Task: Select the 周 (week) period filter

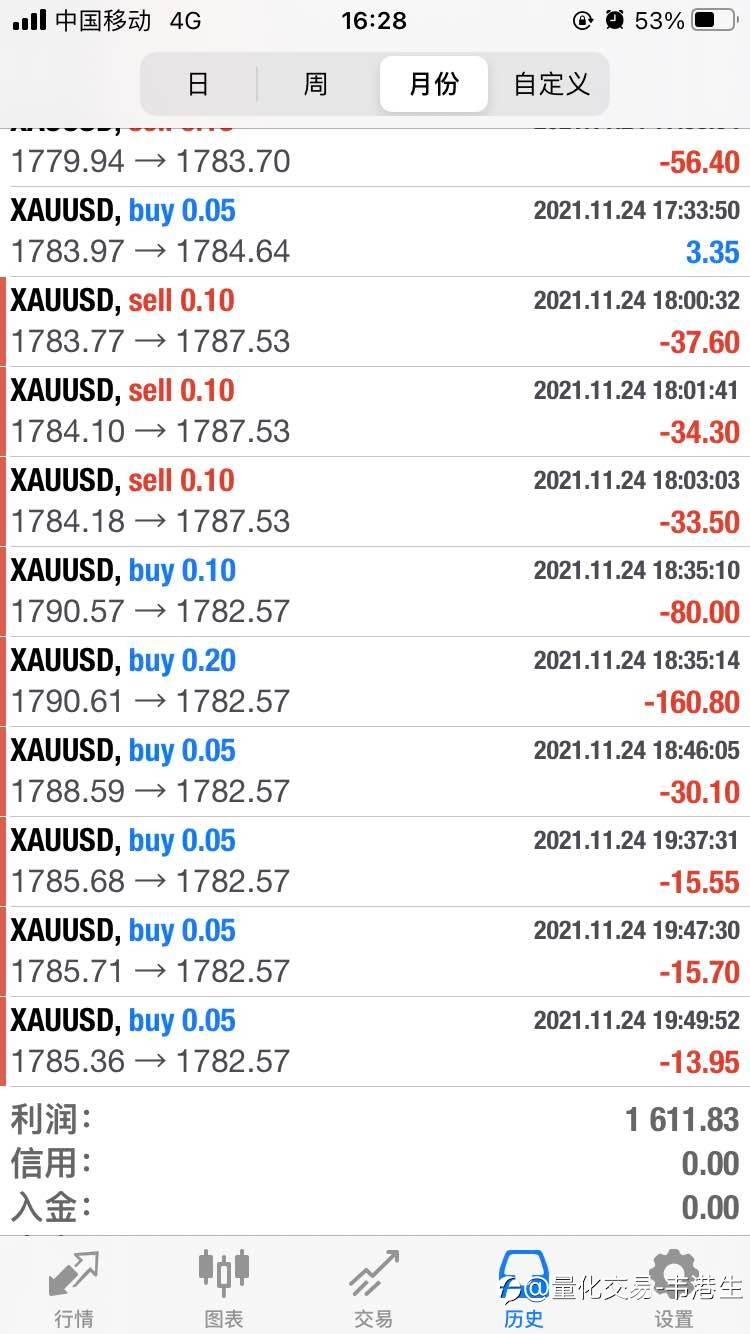Action: [316, 84]
